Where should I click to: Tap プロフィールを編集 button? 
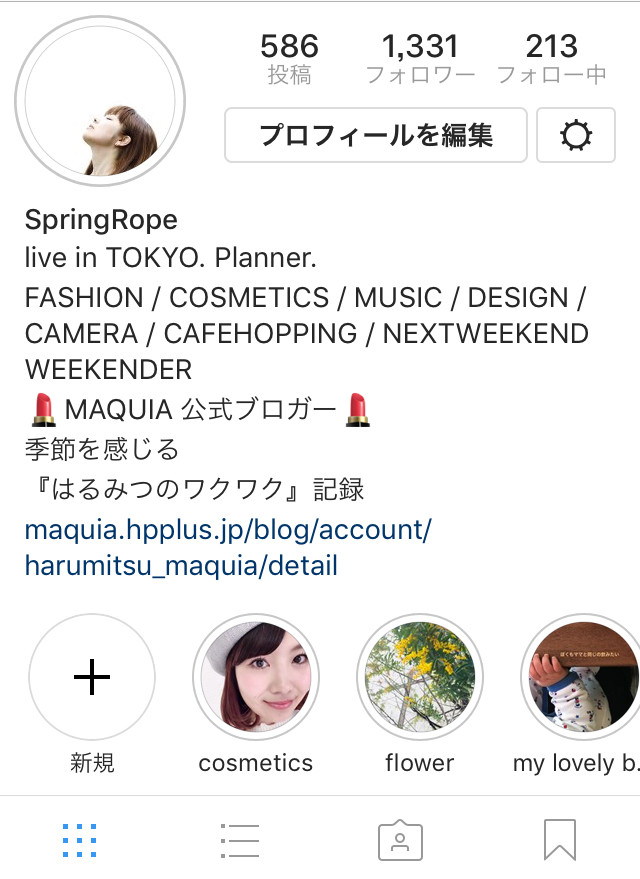[375, 135]
